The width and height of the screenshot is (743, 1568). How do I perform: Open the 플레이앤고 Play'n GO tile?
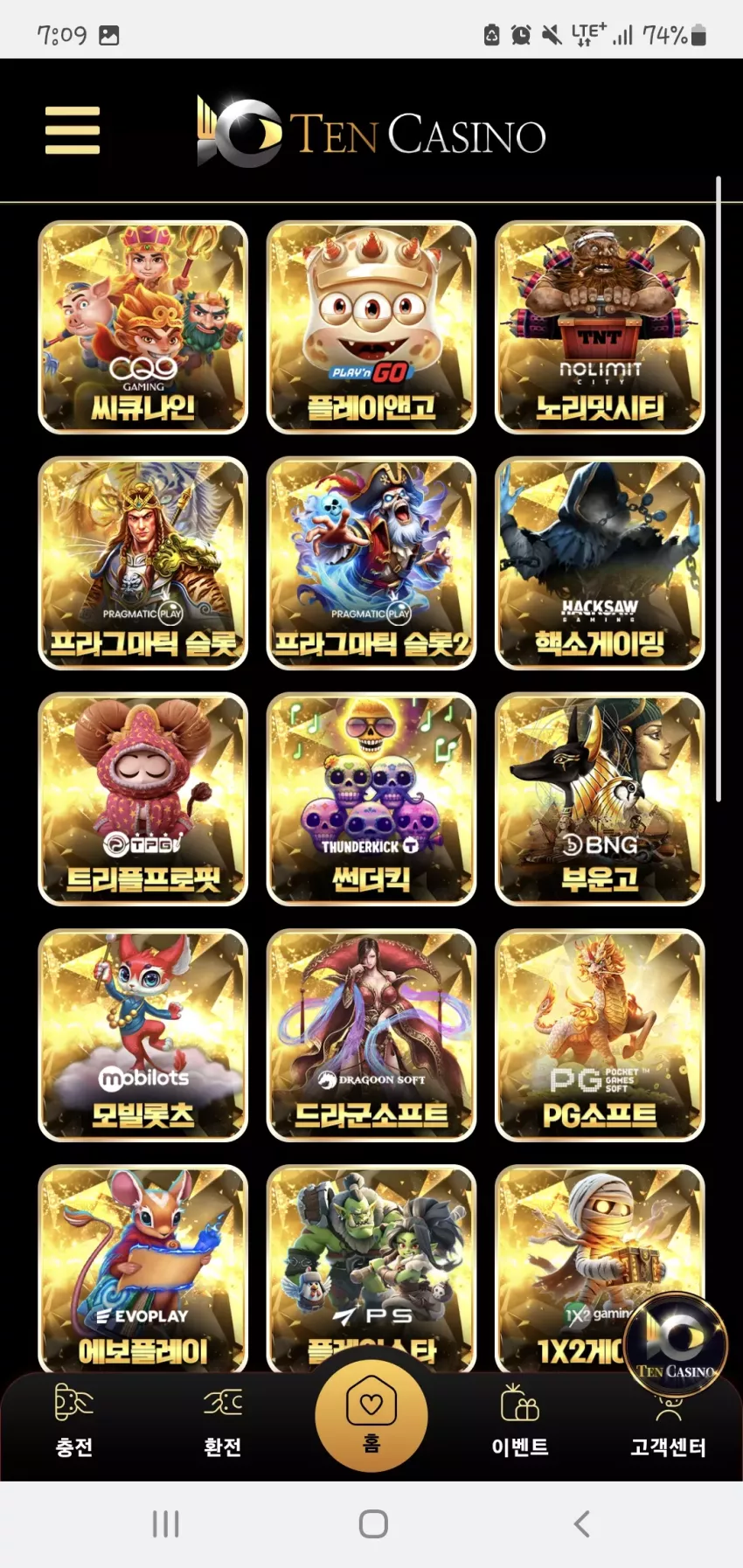[371, 327]
